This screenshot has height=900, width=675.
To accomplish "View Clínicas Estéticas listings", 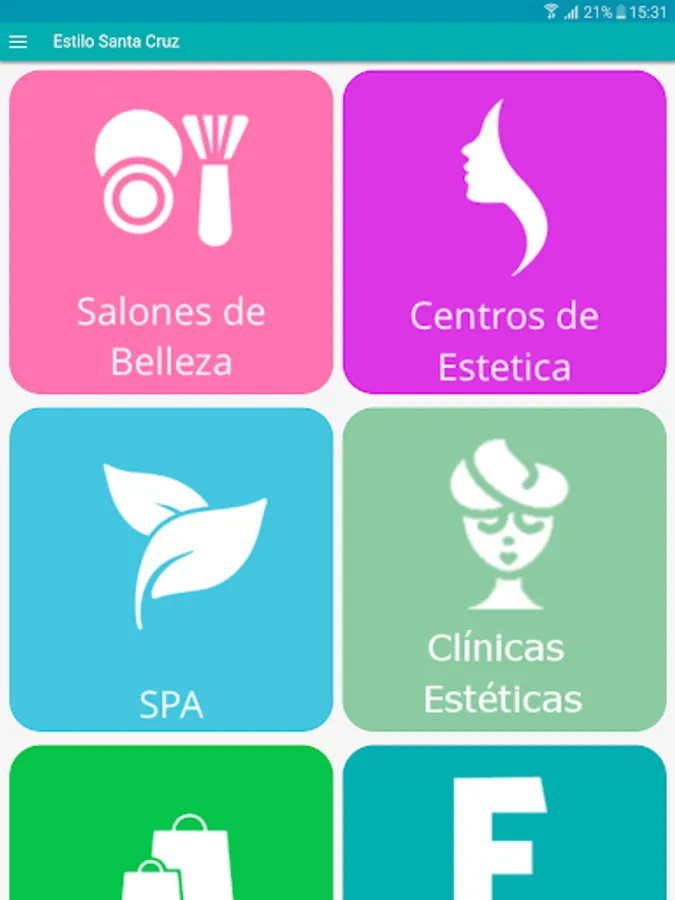I will click(x=504, y=569).
